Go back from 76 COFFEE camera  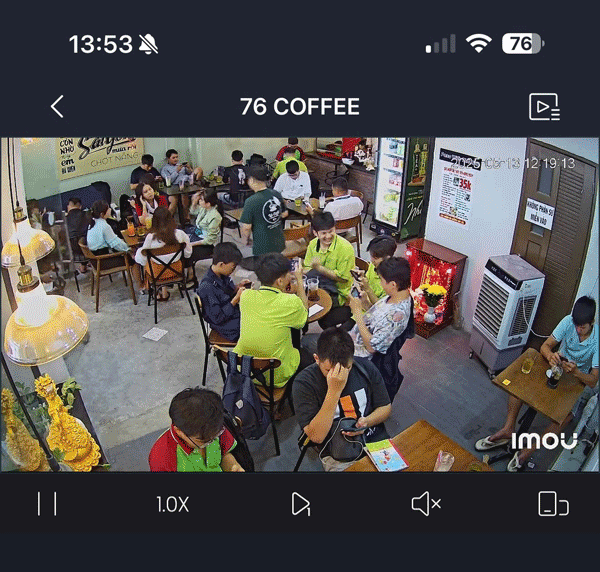pyautogui.click(x=57, y=106)
